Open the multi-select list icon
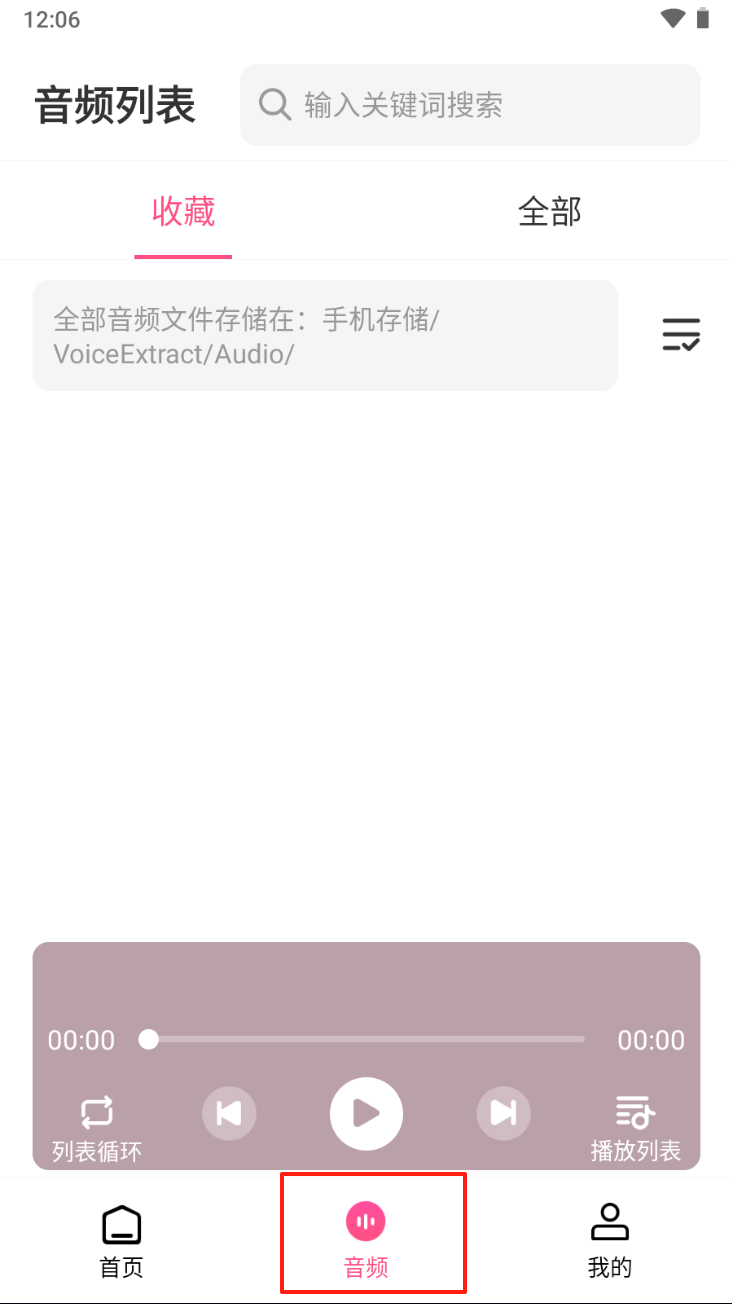Image resolution: width=732 pixels, height=1304 pixels. point(681,334)
